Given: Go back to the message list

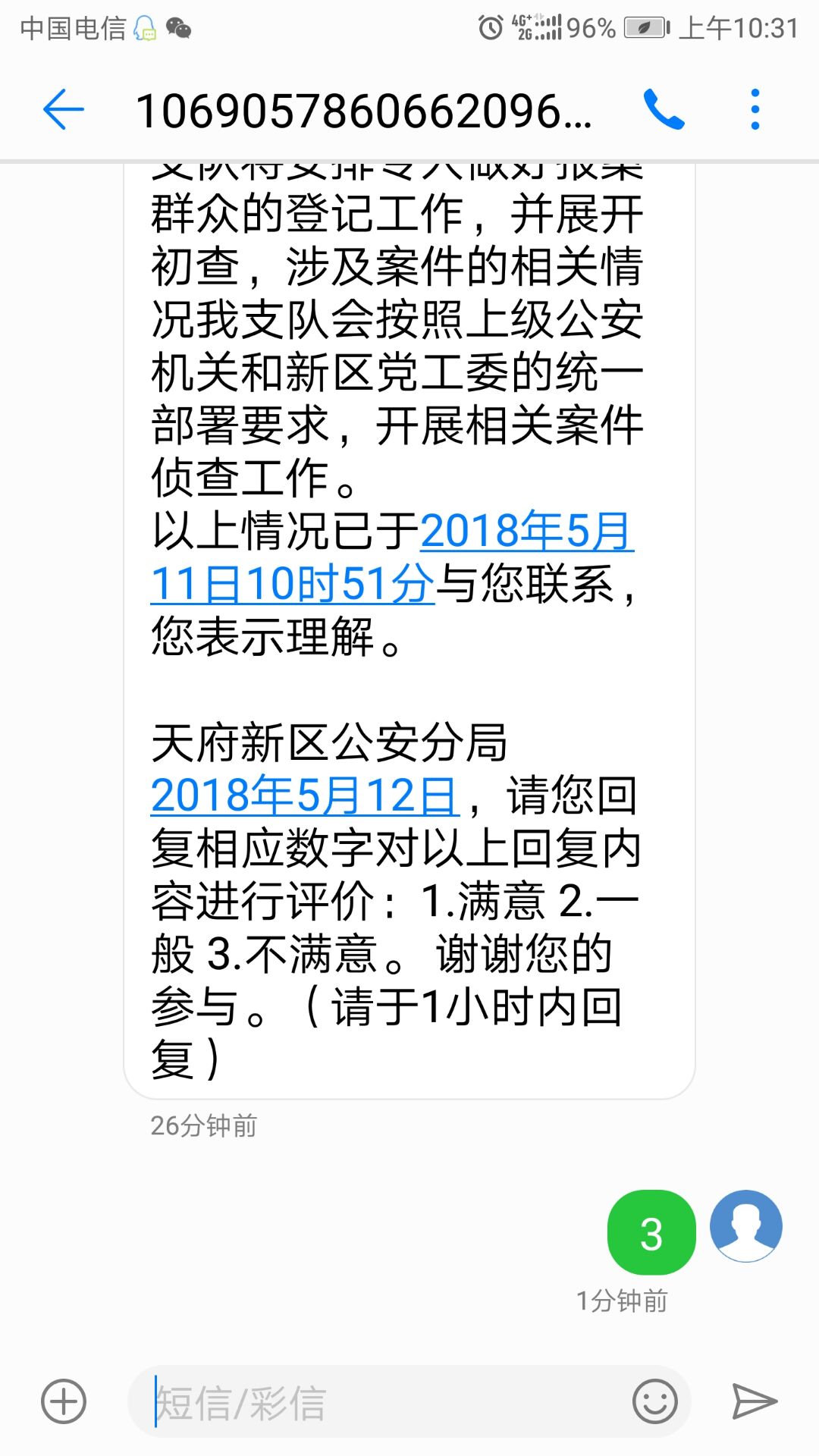Looking at the screenshot, I should tap(64, 110).
